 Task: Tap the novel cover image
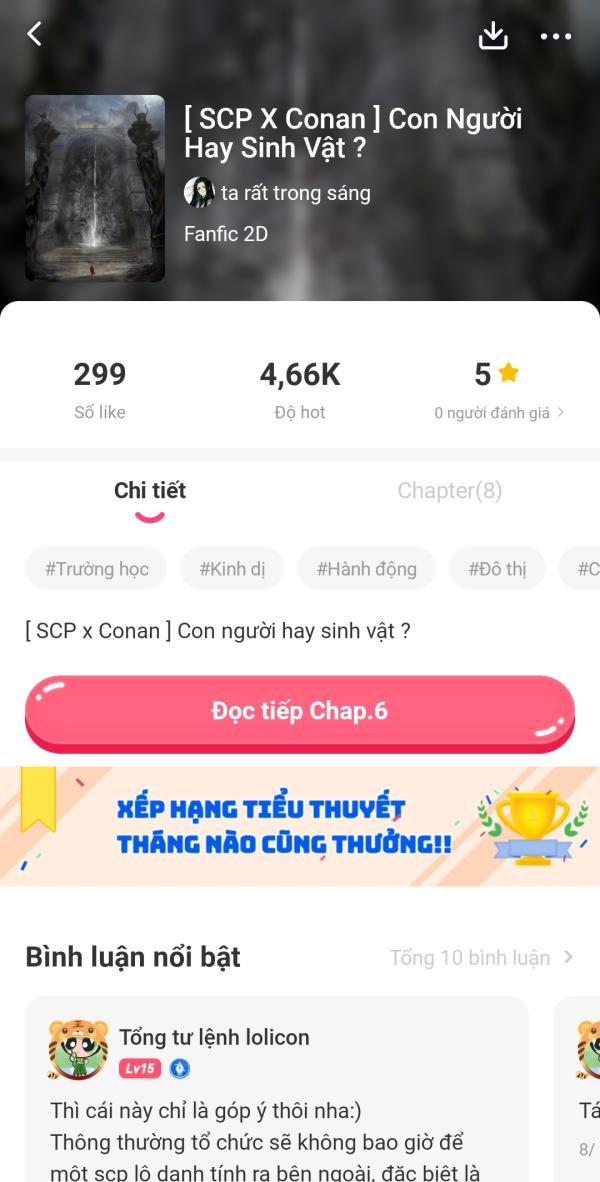click(95, 188)
